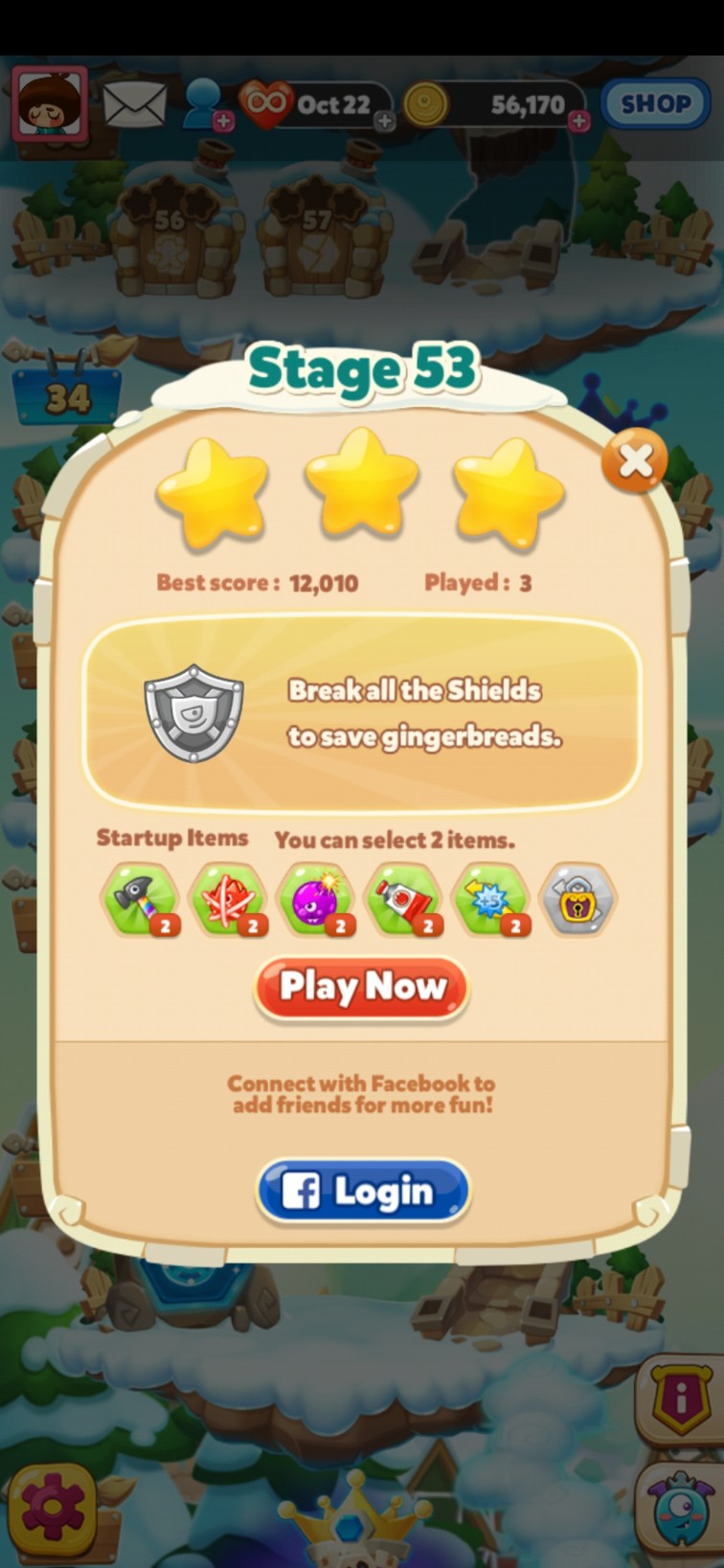Tap the locked startup item slot
This screenshot has width=724, height=1568.
click(578, 899)
